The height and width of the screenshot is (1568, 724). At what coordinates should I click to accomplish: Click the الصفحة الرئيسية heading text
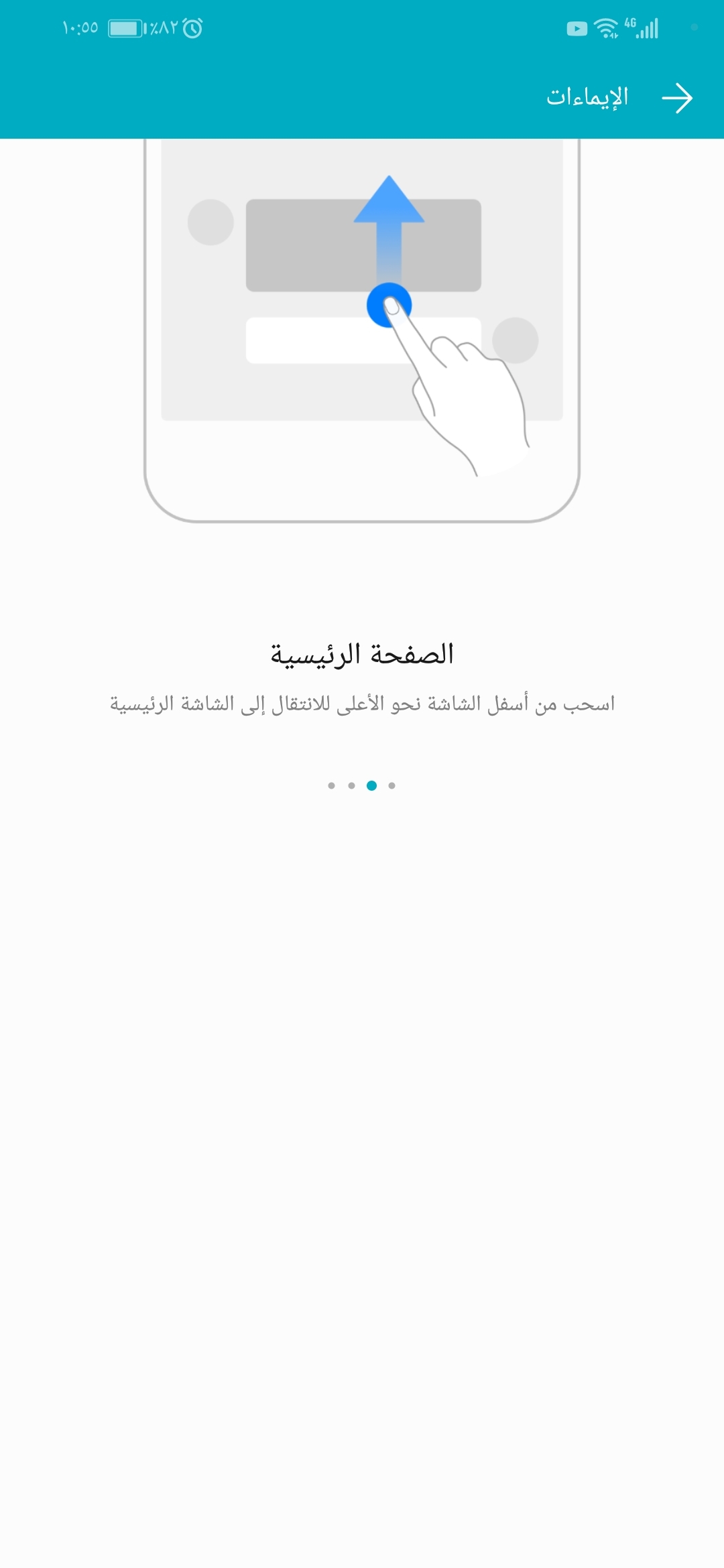[362, 653]
